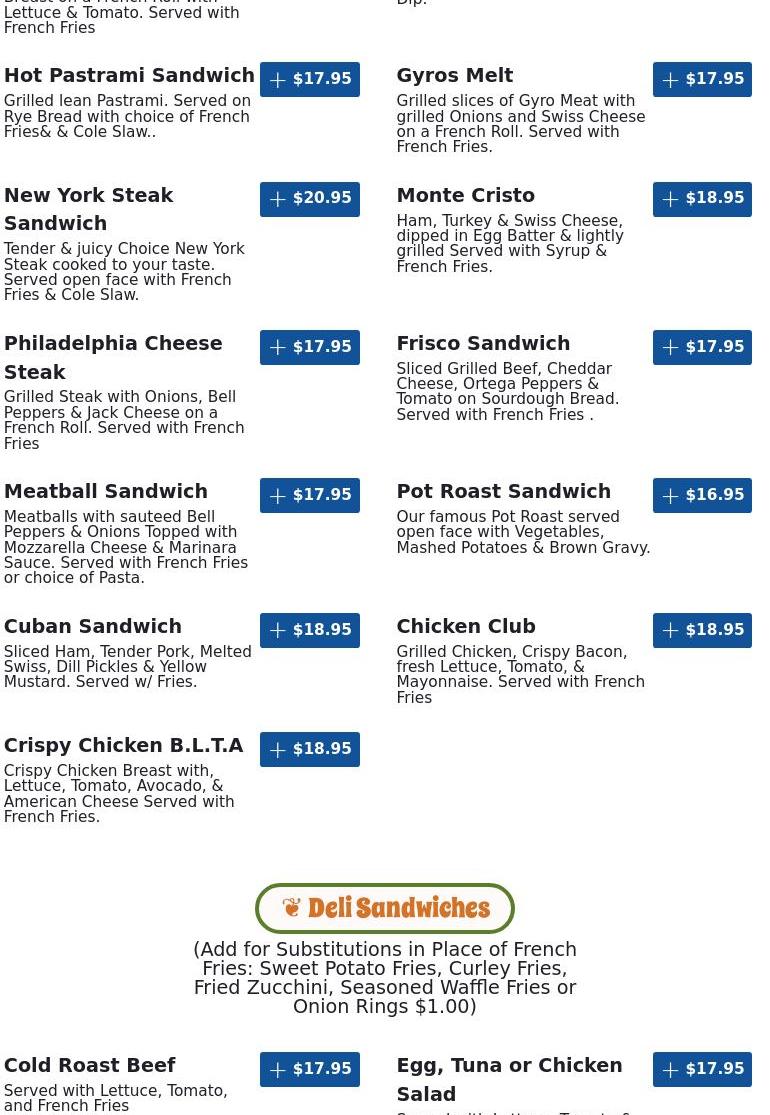Screen dimensions: 770x1115
Task: Add Egg, Tuna or Chicken Salad sandwich
Action: 702,1069
